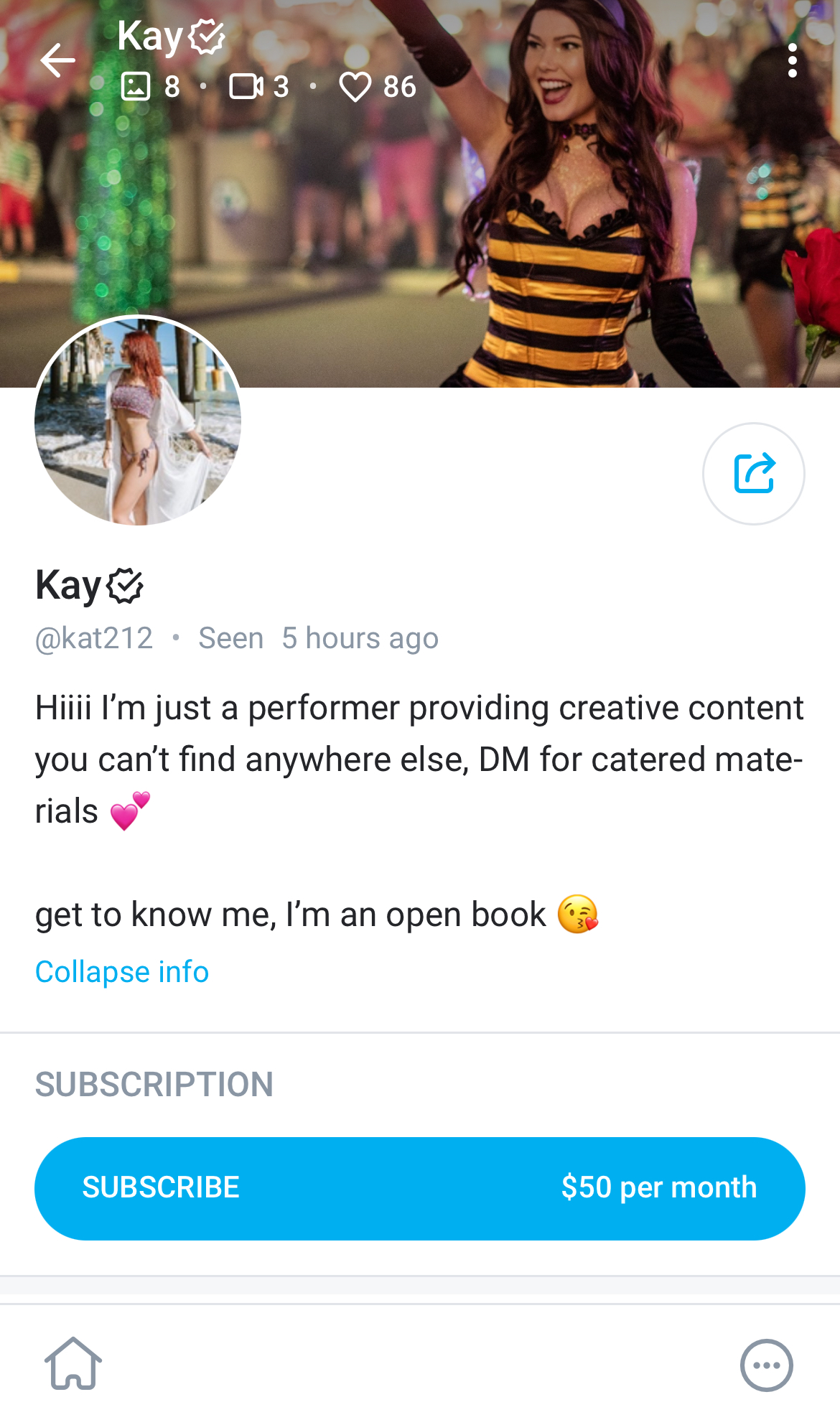
Task: Open Kay's profile picture
Action: (x=138, y=422)
